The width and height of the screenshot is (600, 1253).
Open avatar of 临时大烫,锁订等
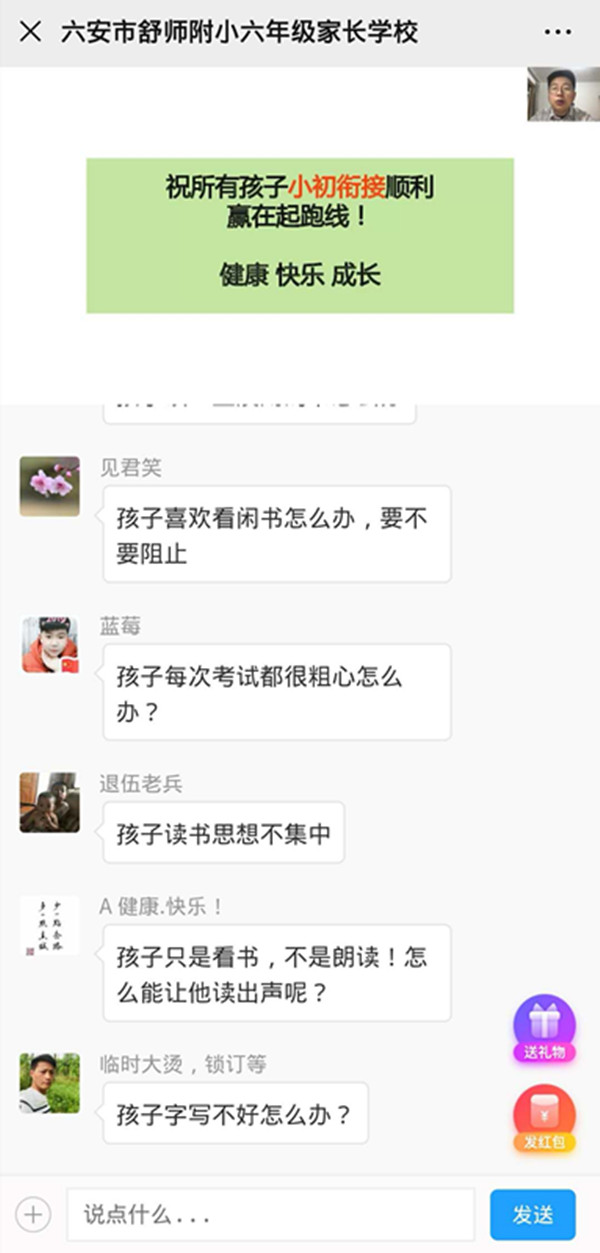49,1083
